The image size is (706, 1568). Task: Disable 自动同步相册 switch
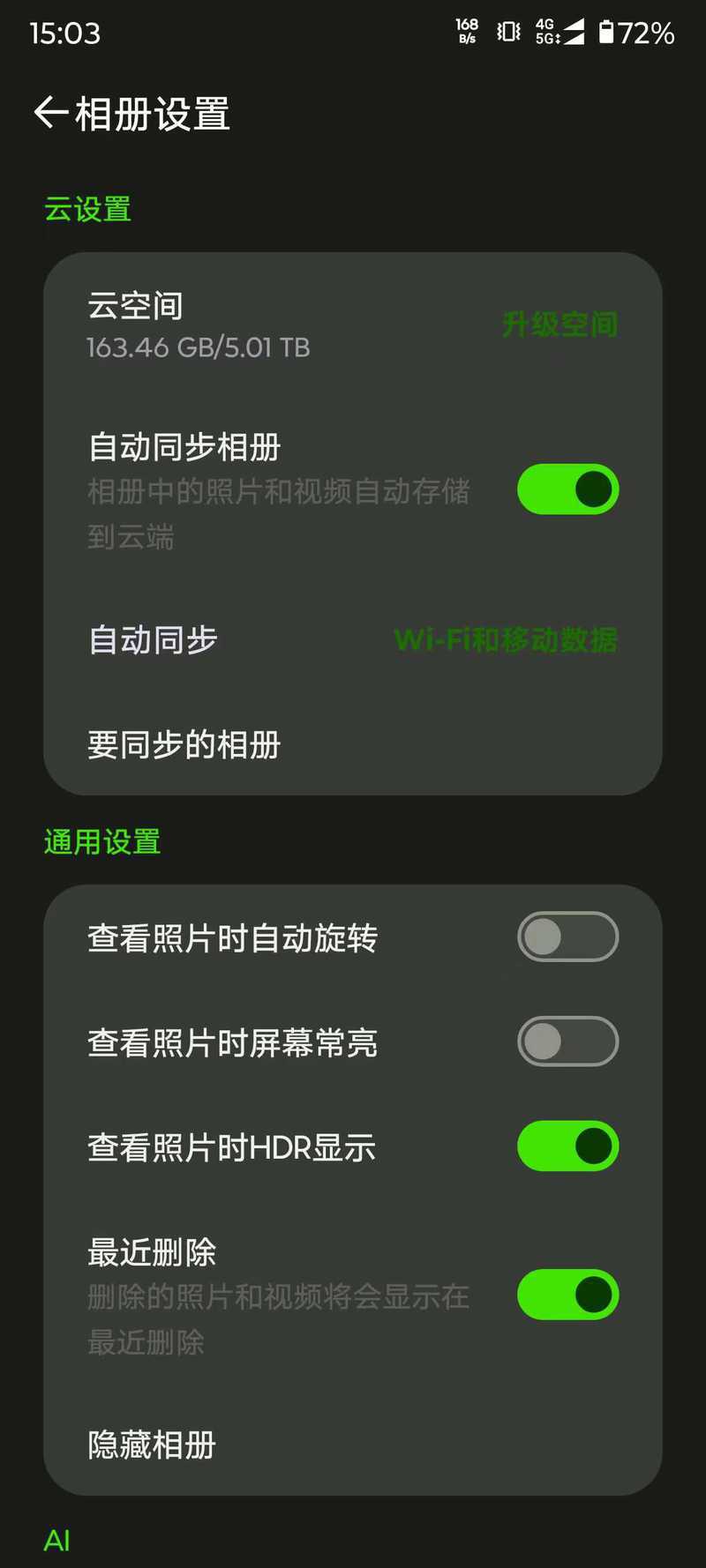click(x=567, y=489)
